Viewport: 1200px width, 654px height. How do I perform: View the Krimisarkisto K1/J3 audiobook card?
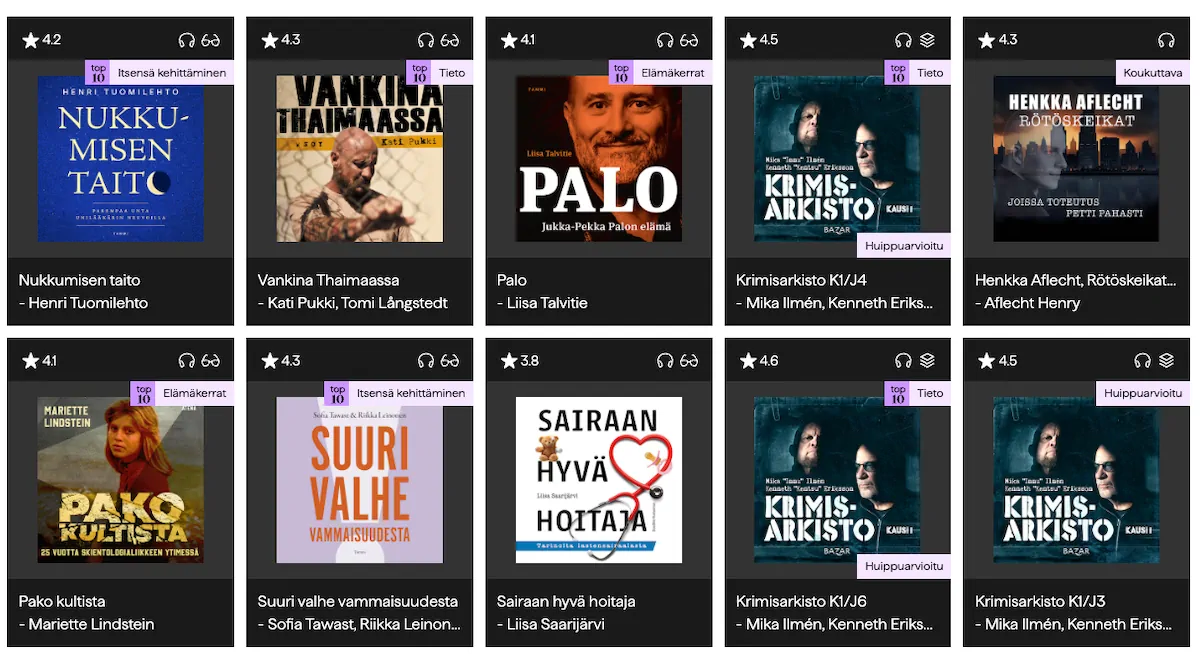(1076, 480)
